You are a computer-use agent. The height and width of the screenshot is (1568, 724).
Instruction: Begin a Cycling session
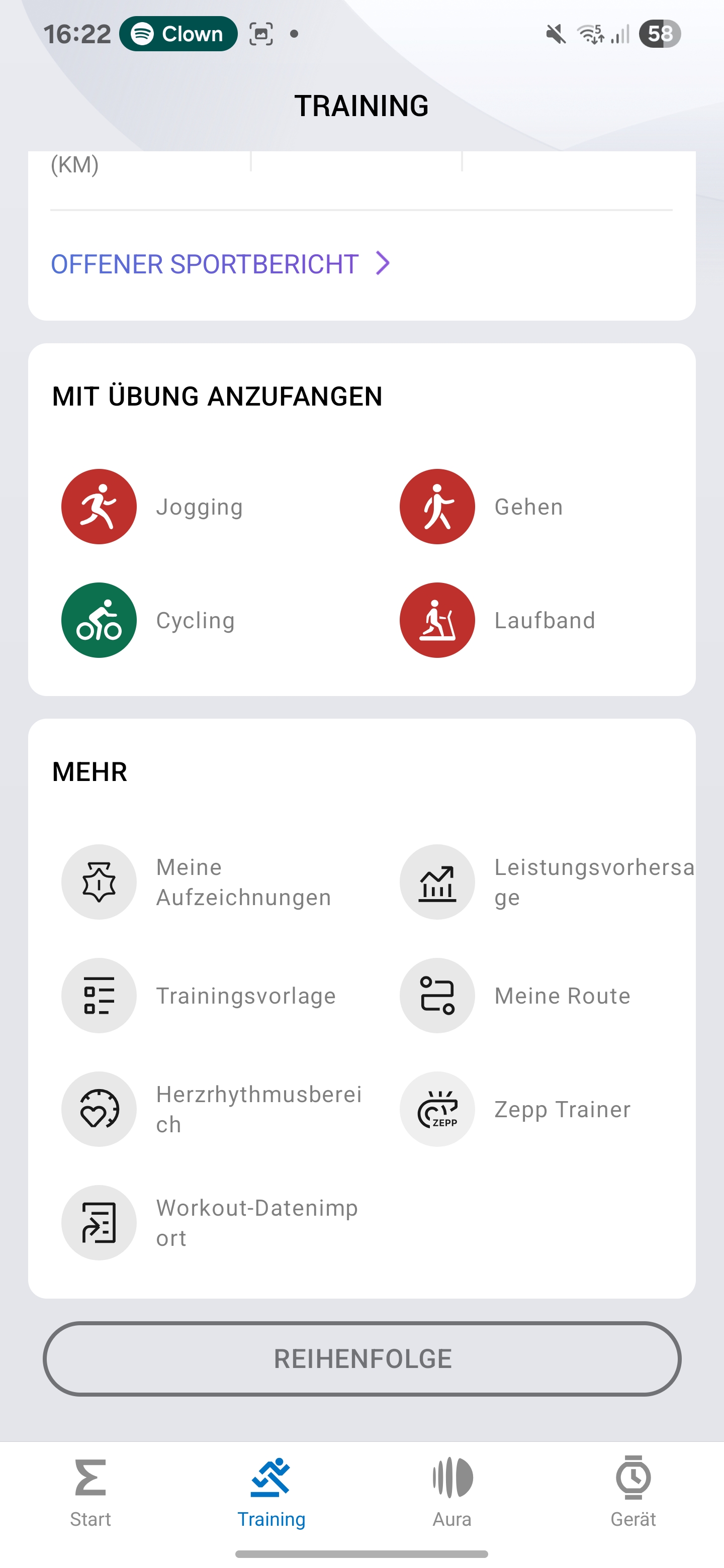click(x=99, y=620)
